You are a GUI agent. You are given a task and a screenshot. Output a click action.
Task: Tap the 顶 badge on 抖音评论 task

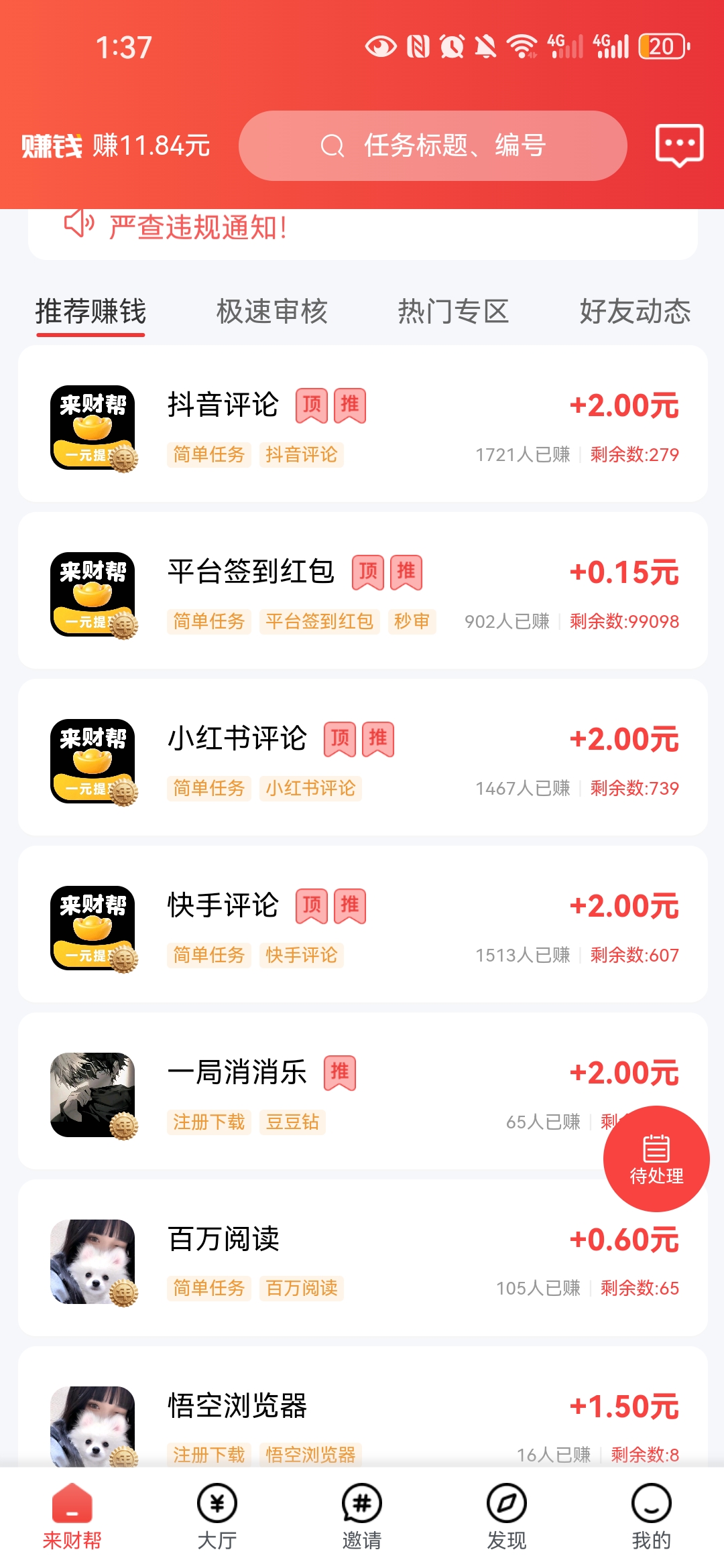312,405
